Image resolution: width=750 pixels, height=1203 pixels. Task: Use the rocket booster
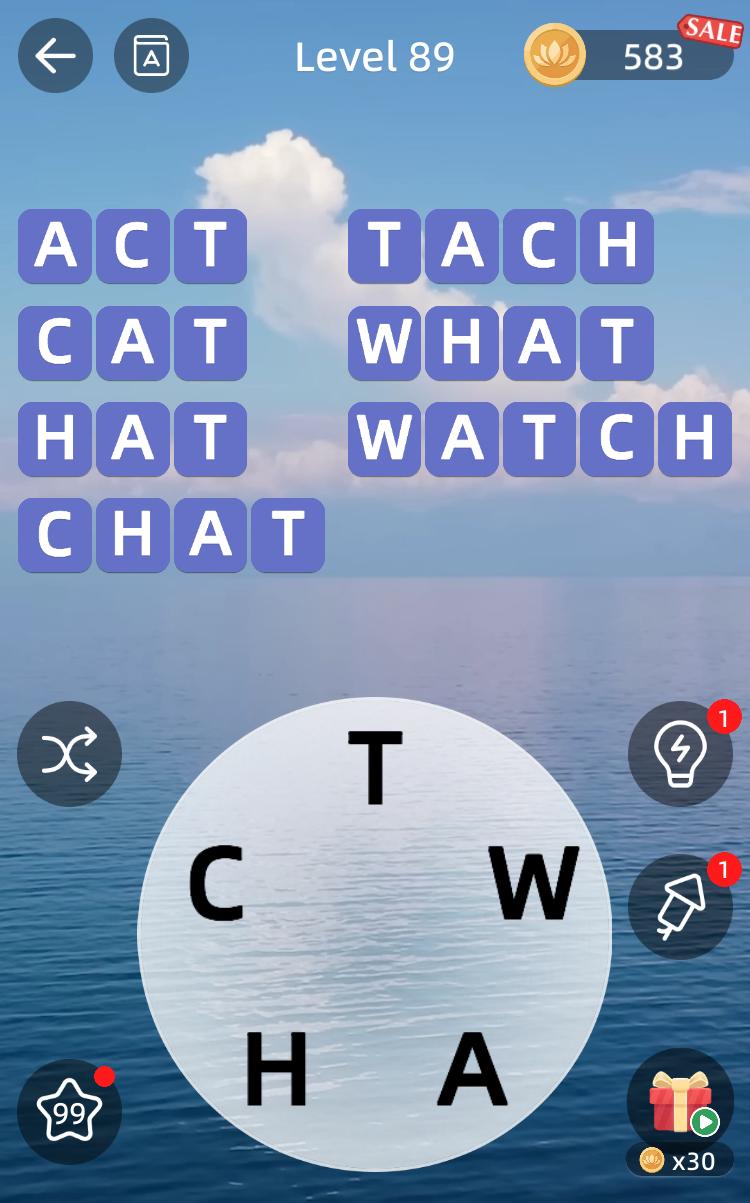(x=680, y=906)
